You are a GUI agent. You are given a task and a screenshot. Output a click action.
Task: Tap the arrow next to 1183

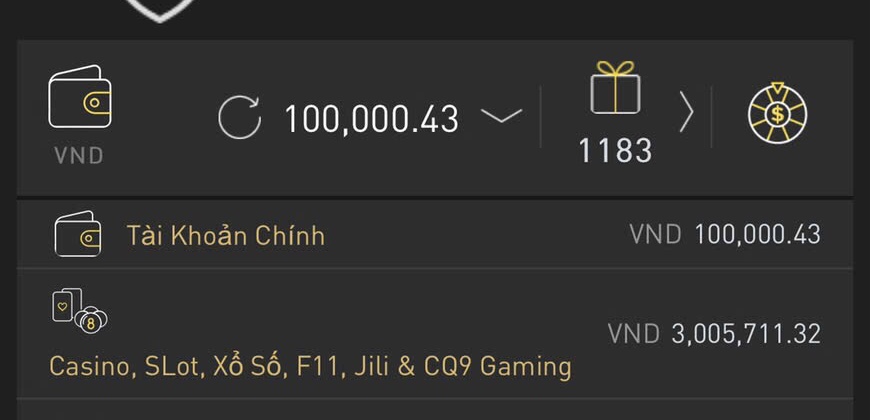pyautogui.click(x=686, y=112)
